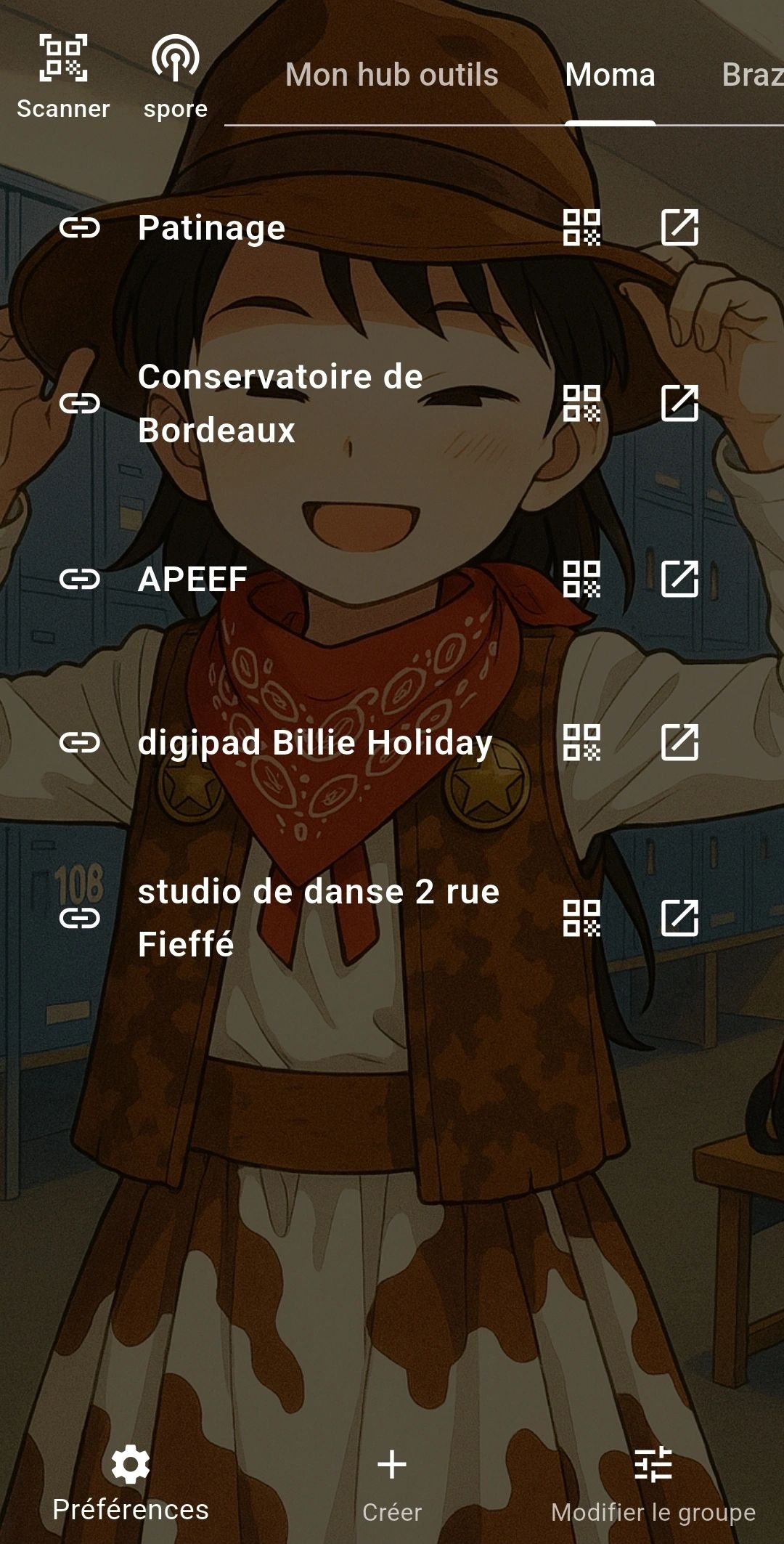The height and width of the screenshot is (1544, 784).
Task: Select the Moma tab
Action: [610, 75]
